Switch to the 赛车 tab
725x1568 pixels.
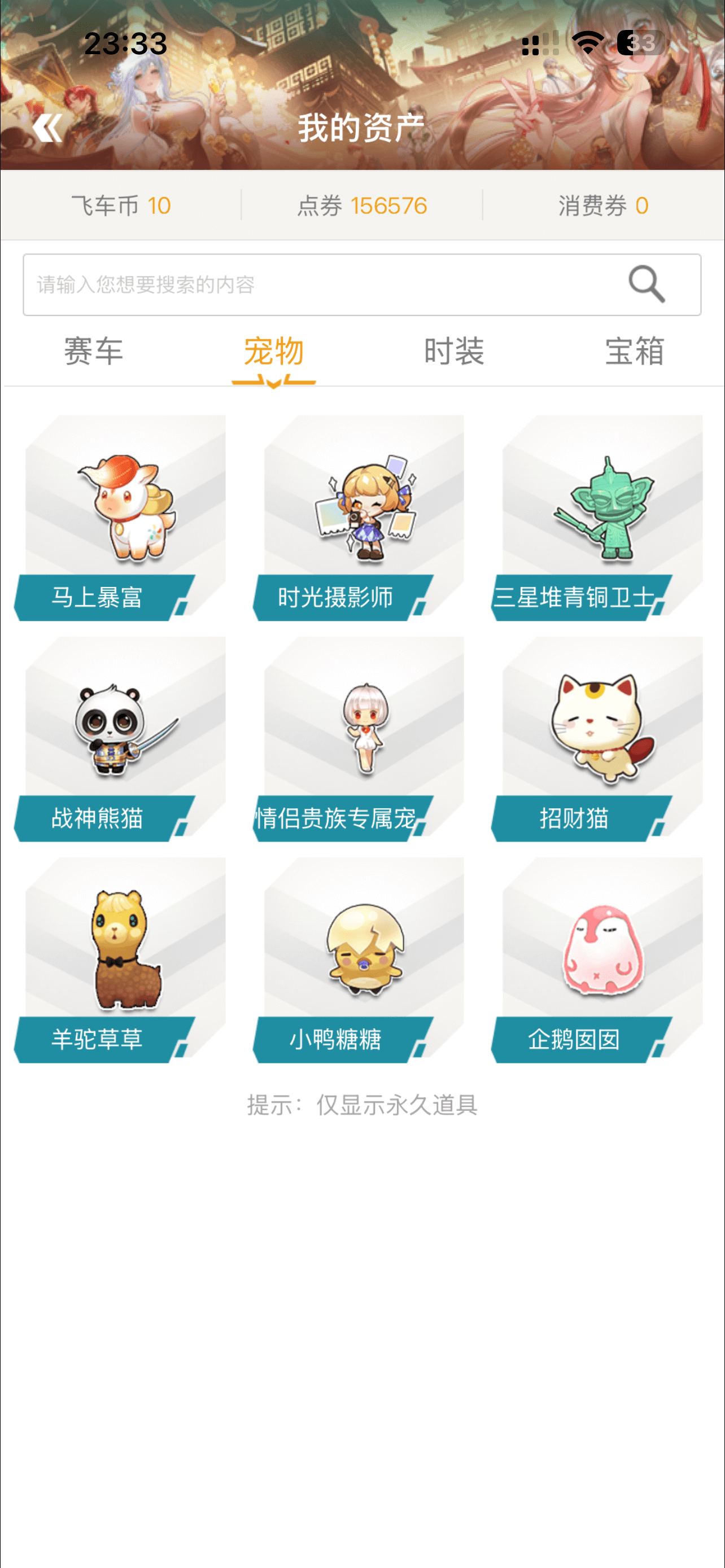pos(93,351)
